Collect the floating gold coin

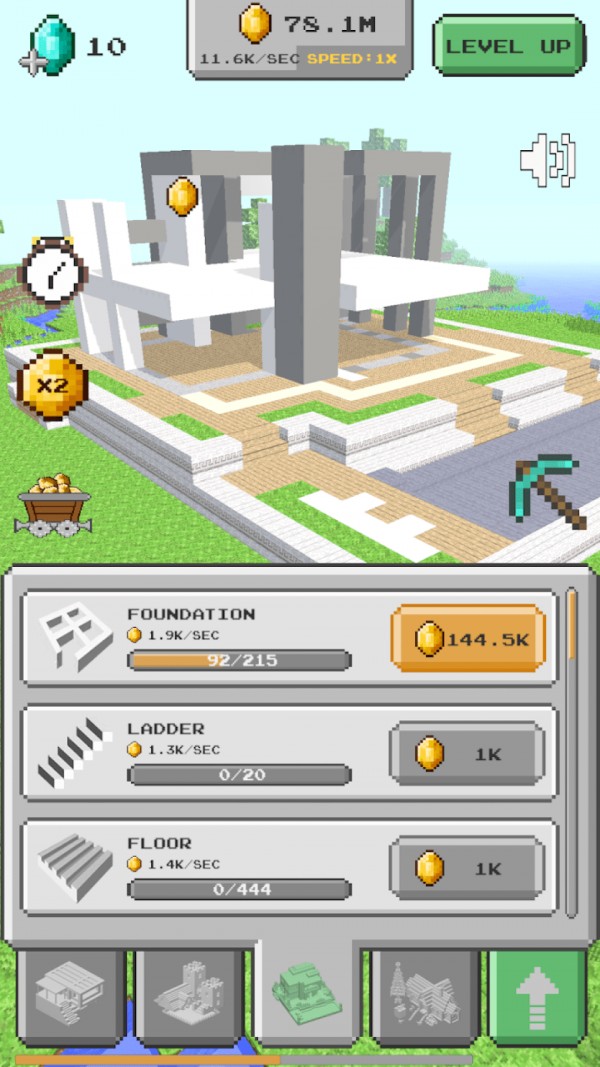click(182, 197)
